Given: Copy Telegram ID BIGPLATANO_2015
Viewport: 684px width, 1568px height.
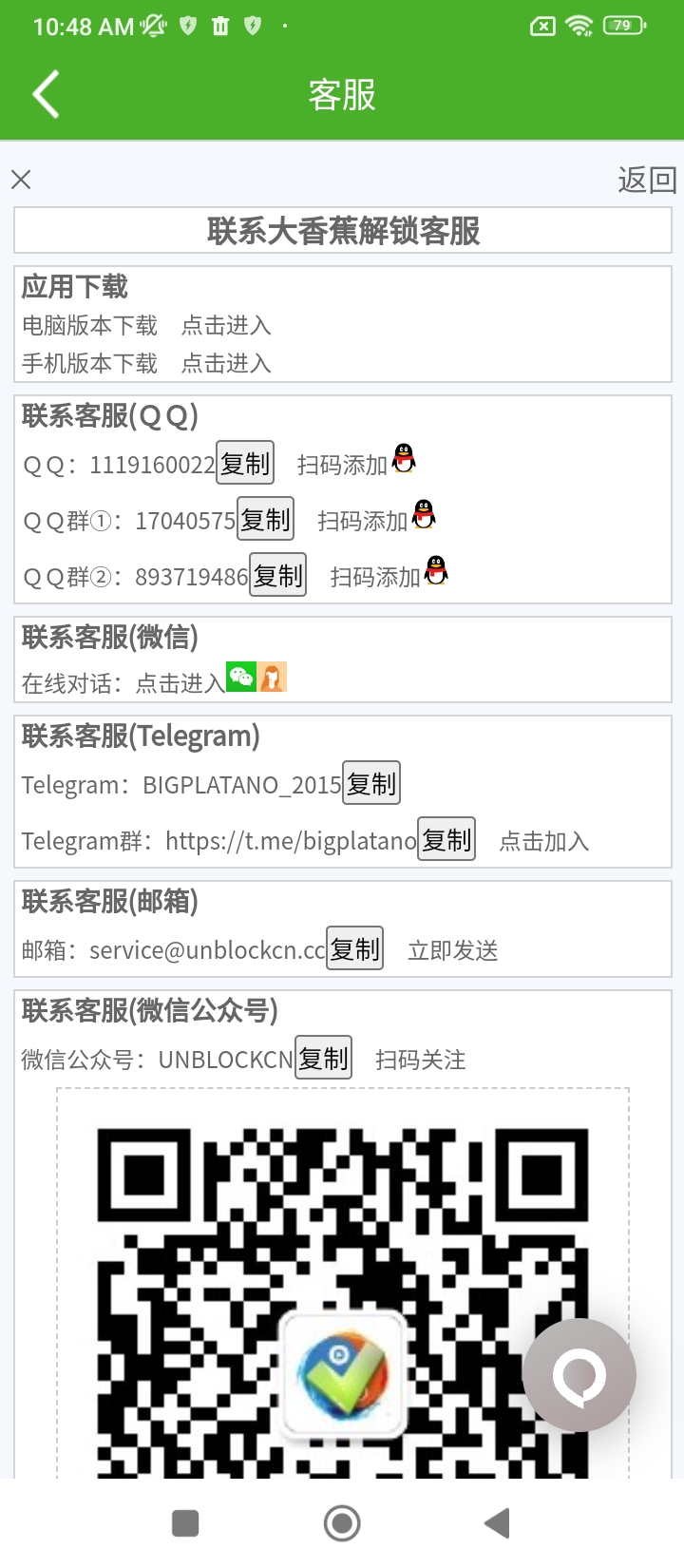Looking at the screenshot, I should pos(370,784).
